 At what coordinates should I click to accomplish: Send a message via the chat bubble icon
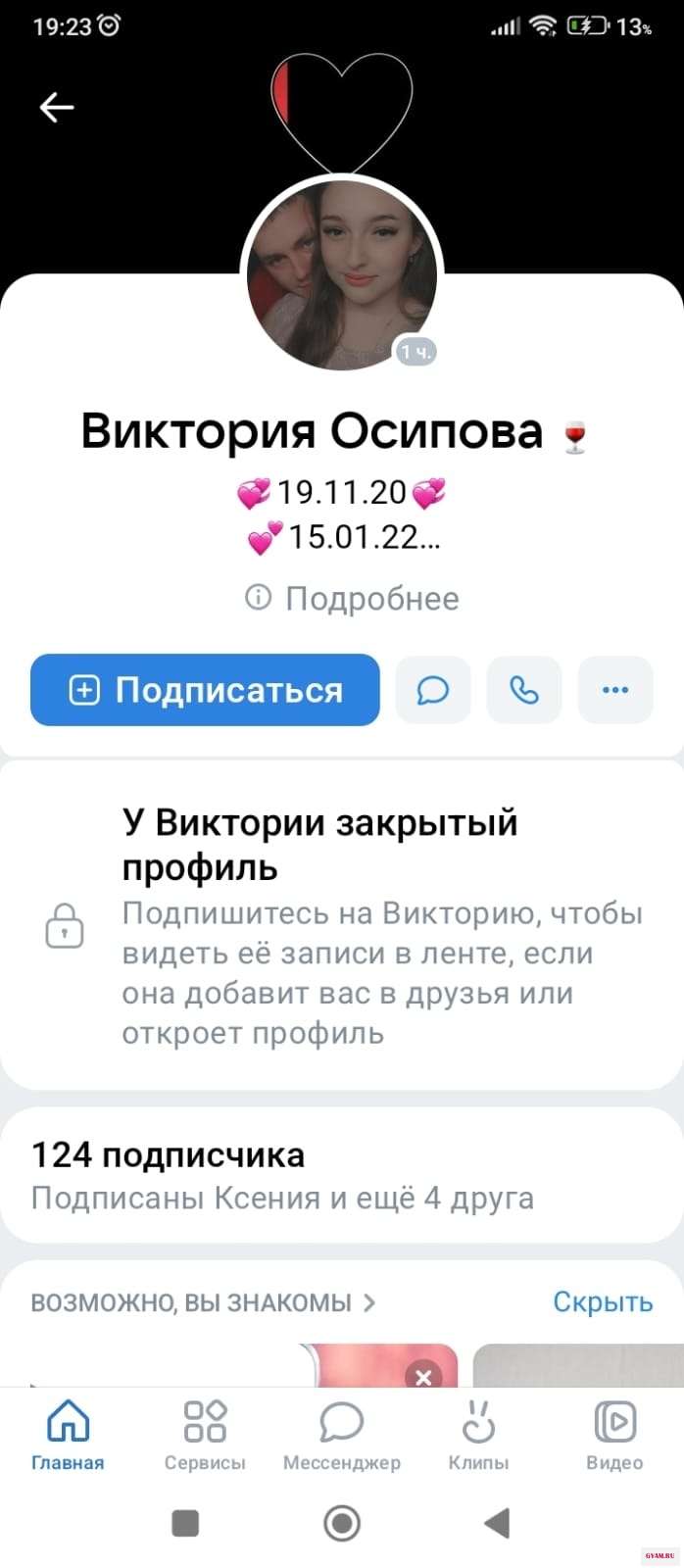tap(432, 690)
